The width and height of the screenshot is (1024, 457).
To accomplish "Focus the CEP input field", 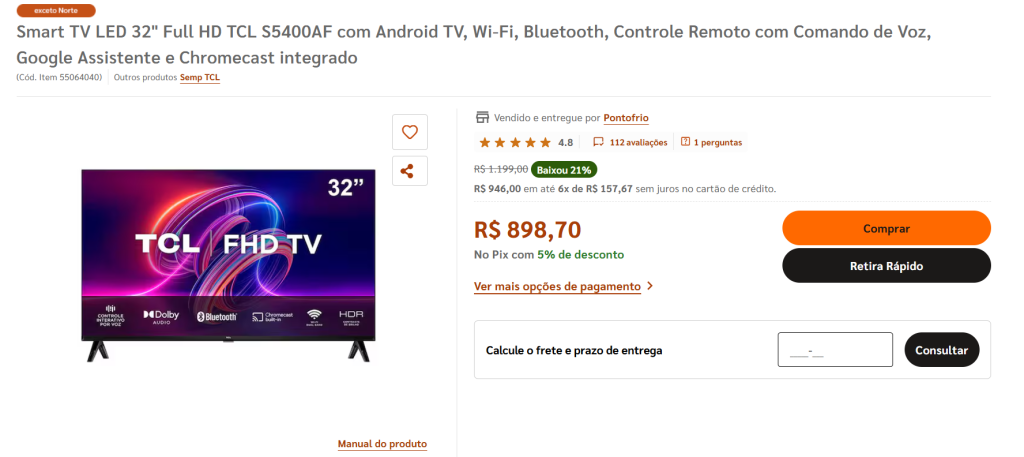I will (835, 350).
